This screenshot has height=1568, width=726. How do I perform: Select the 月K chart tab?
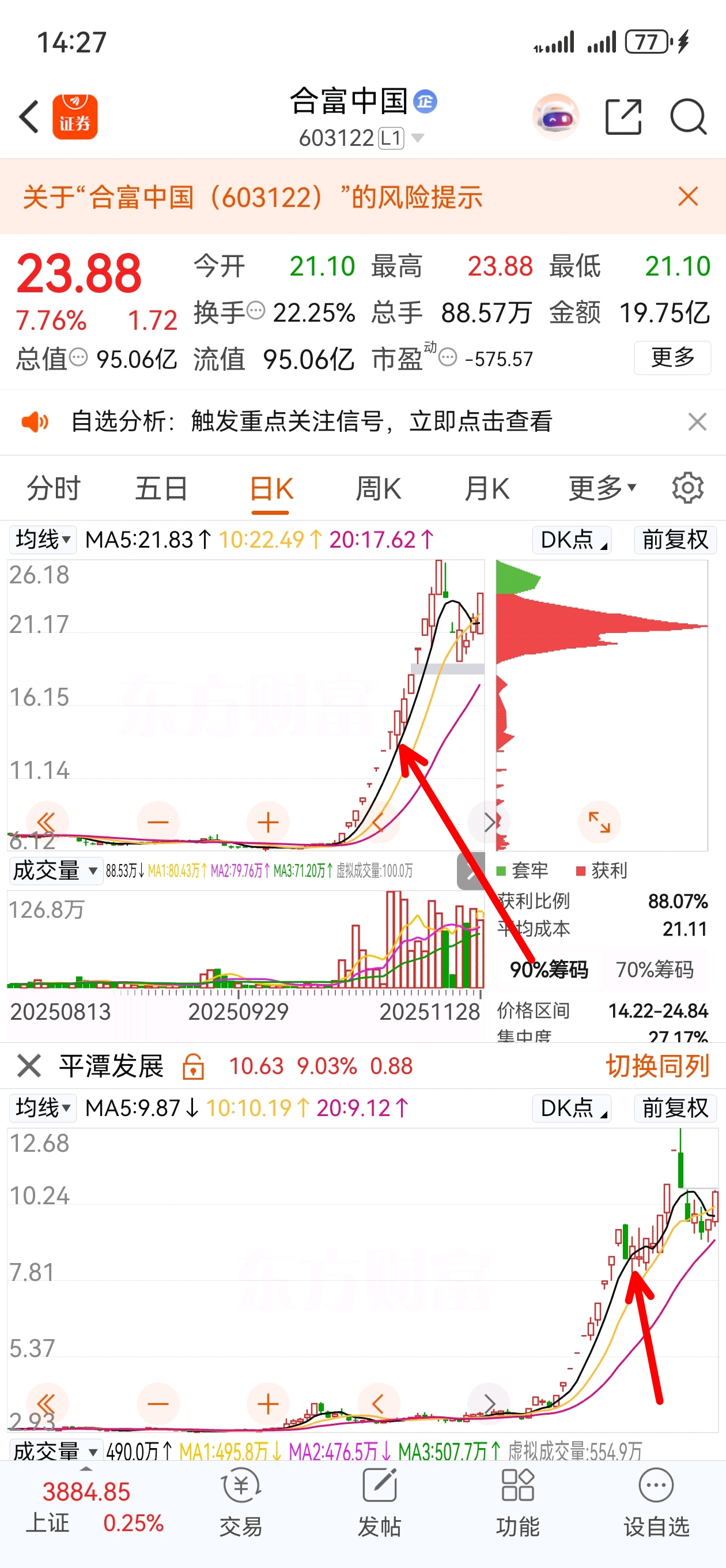[x=486, y=489]
